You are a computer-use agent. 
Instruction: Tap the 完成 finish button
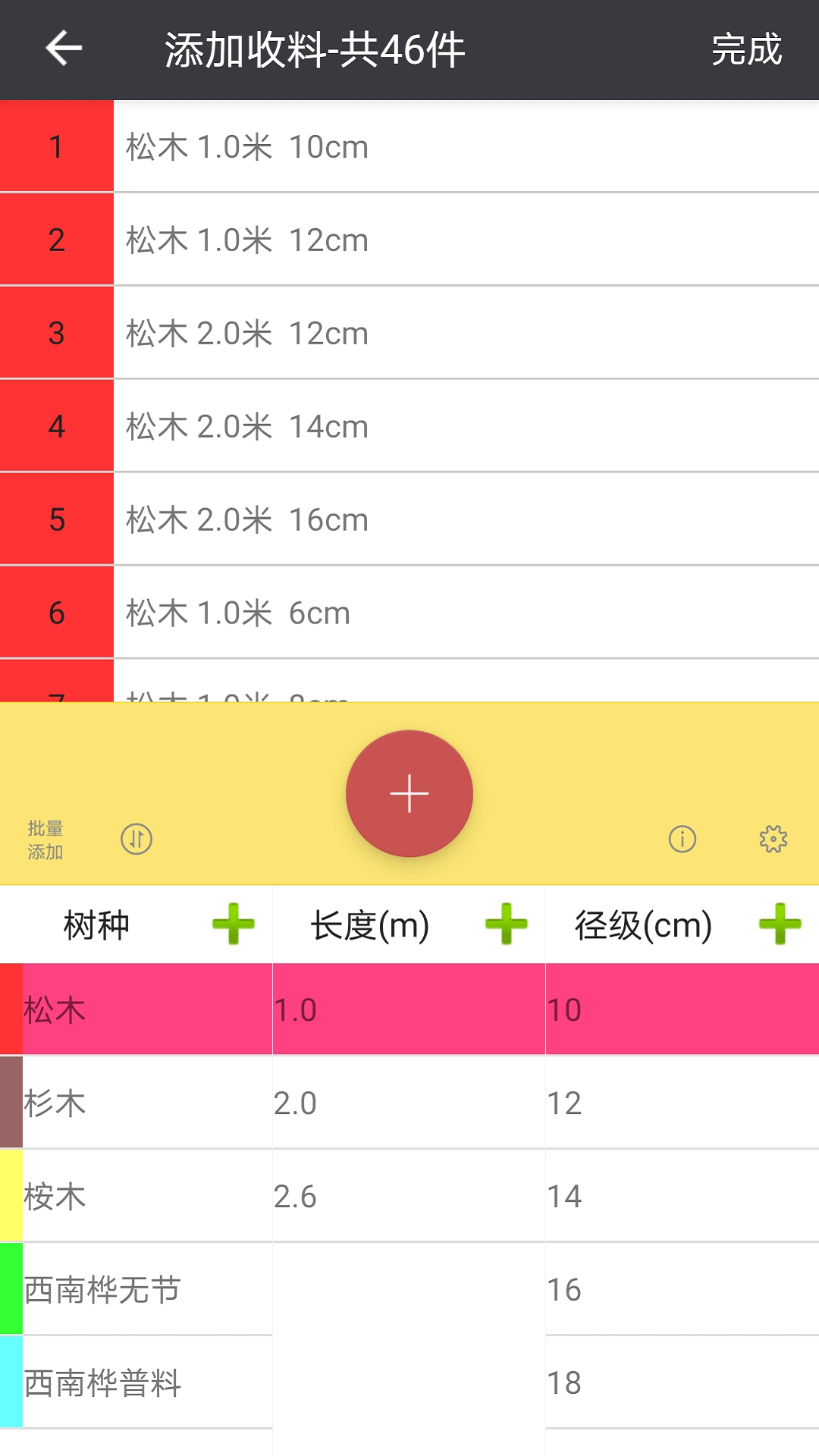tap(747, 49)
